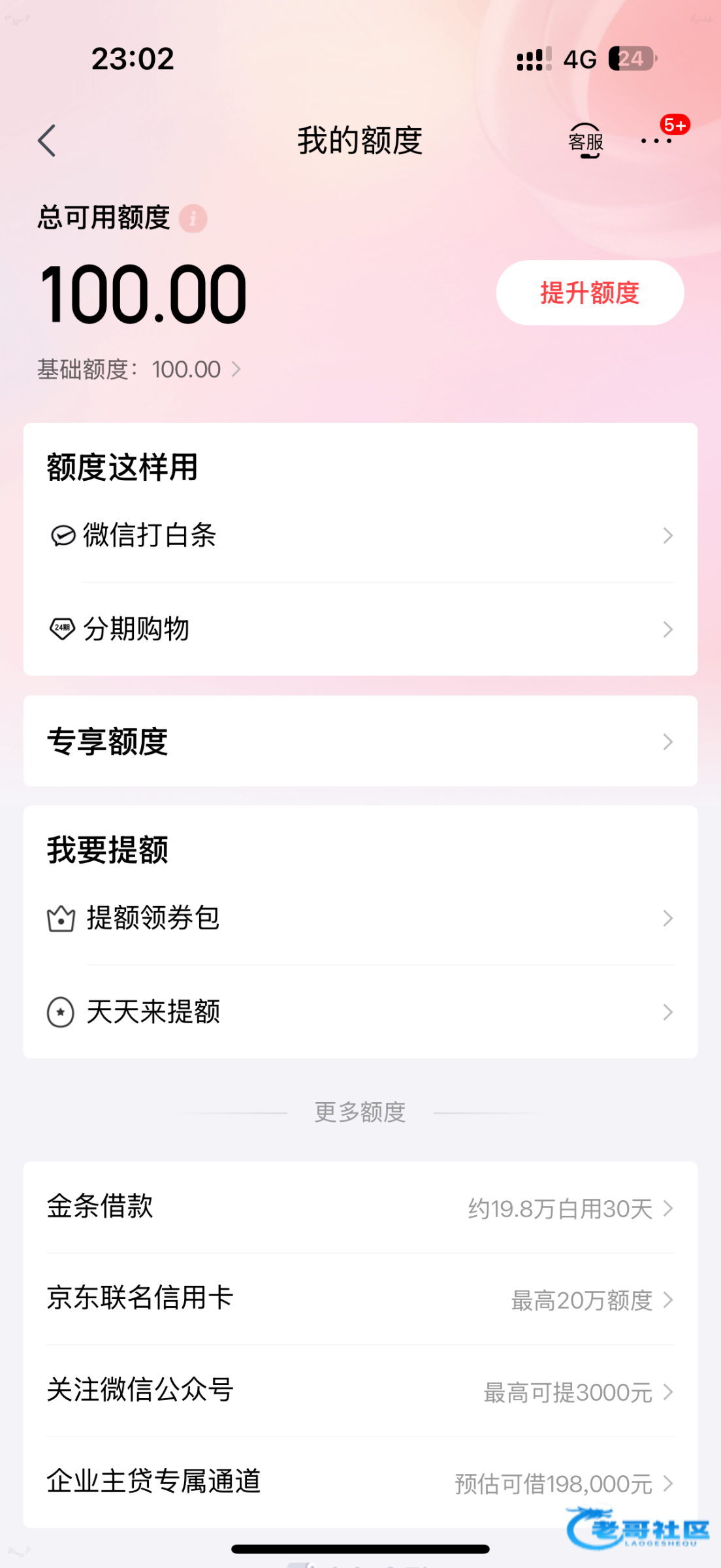
Task: Open 京东联名信用卡
Action: click(x=360, y=1299)
